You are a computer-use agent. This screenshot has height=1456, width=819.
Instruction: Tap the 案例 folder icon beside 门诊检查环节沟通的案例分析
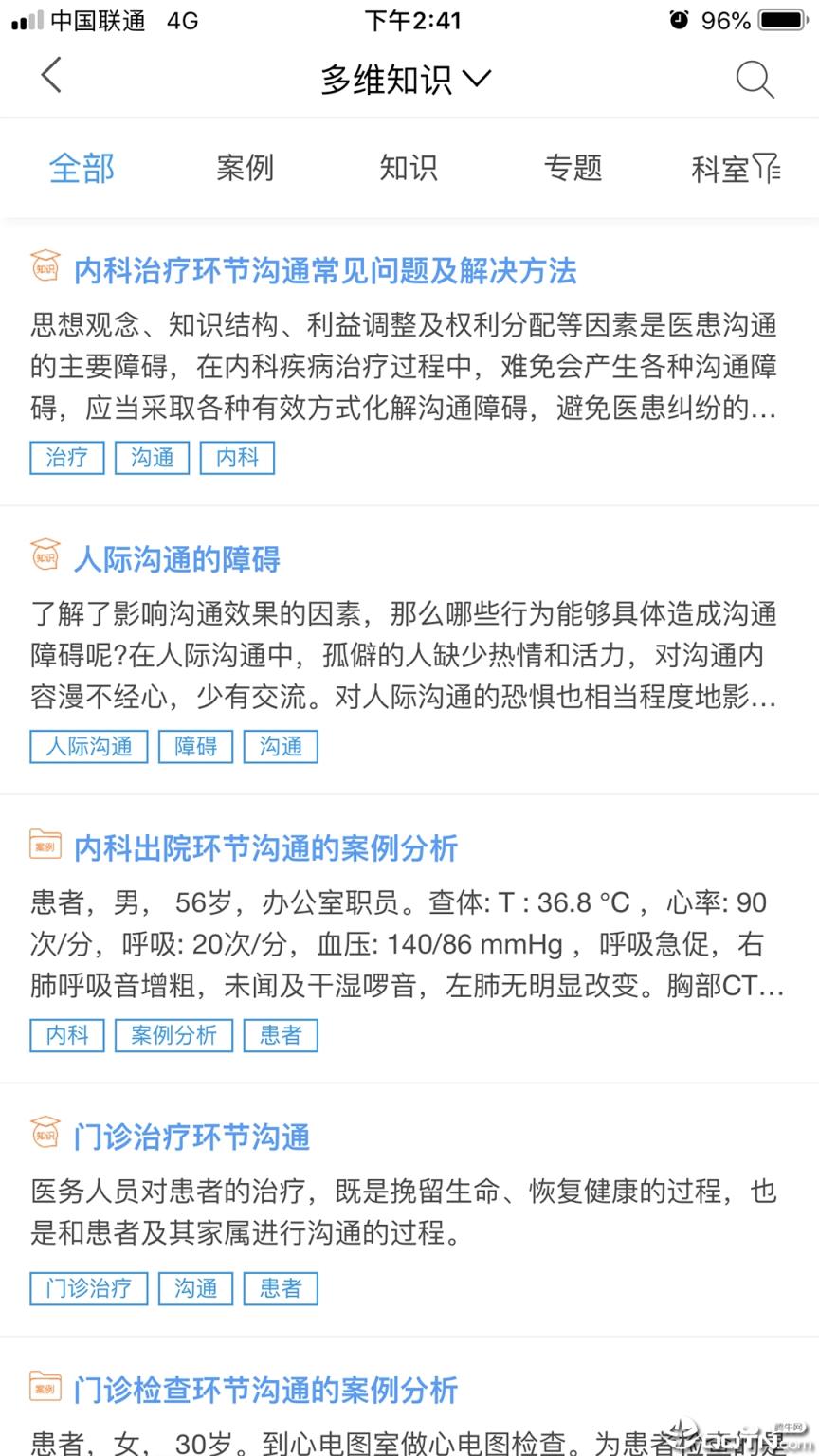tap(45, 1390)
